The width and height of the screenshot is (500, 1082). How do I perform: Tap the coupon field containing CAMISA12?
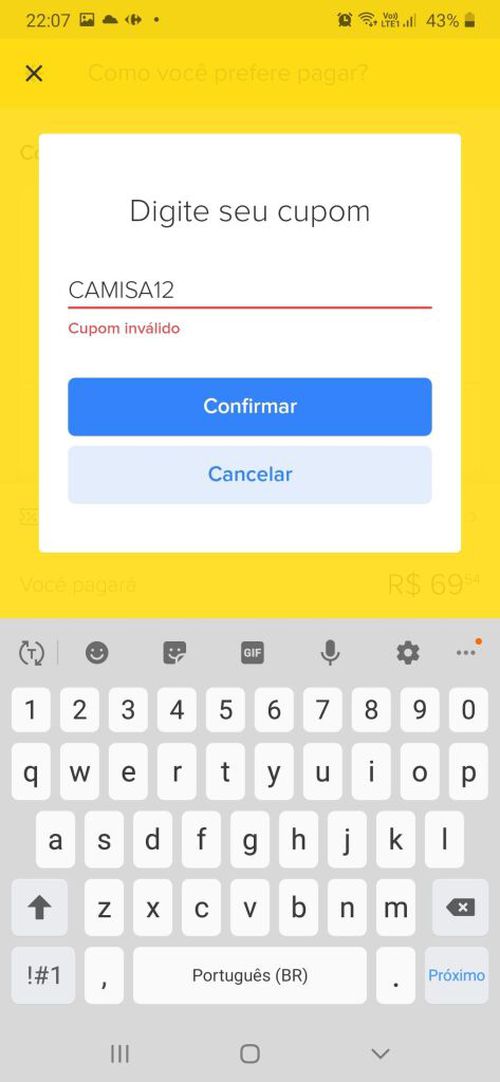pos(250,291)
